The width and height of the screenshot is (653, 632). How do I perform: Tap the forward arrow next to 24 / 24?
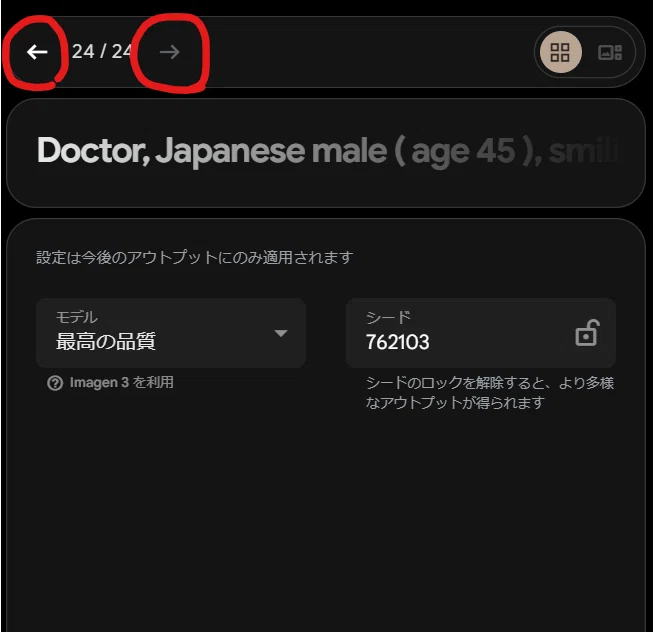pyautogui.click(x=169, y=52)
